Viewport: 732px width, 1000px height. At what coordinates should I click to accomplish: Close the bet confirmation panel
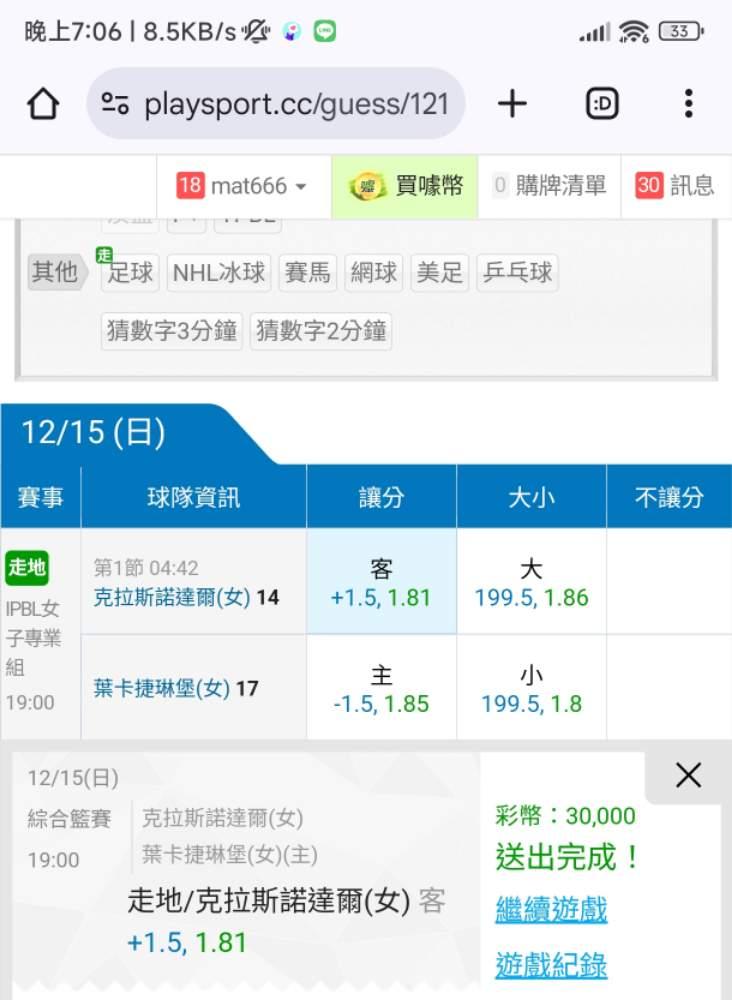(688, 776)
